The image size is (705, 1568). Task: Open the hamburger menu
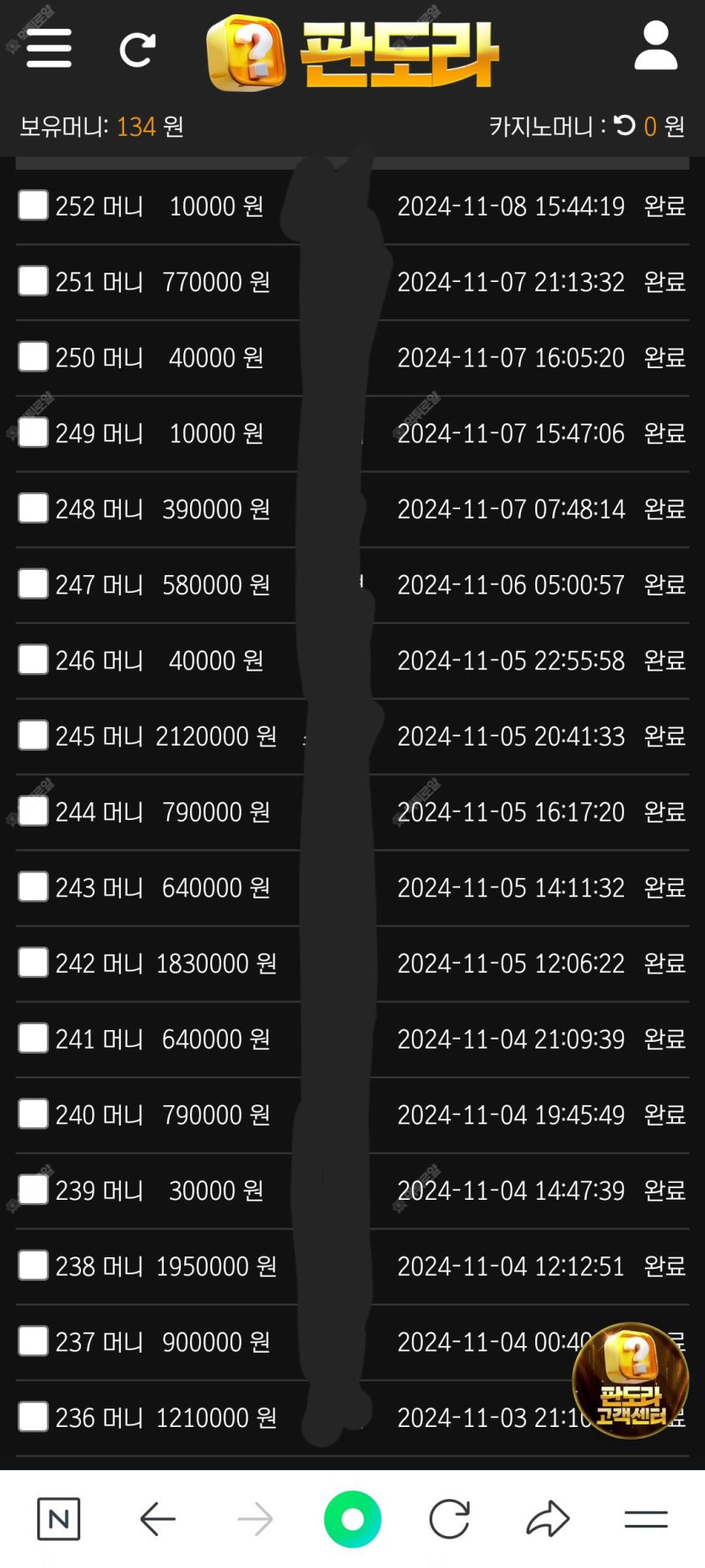click(x=49, y=48)
